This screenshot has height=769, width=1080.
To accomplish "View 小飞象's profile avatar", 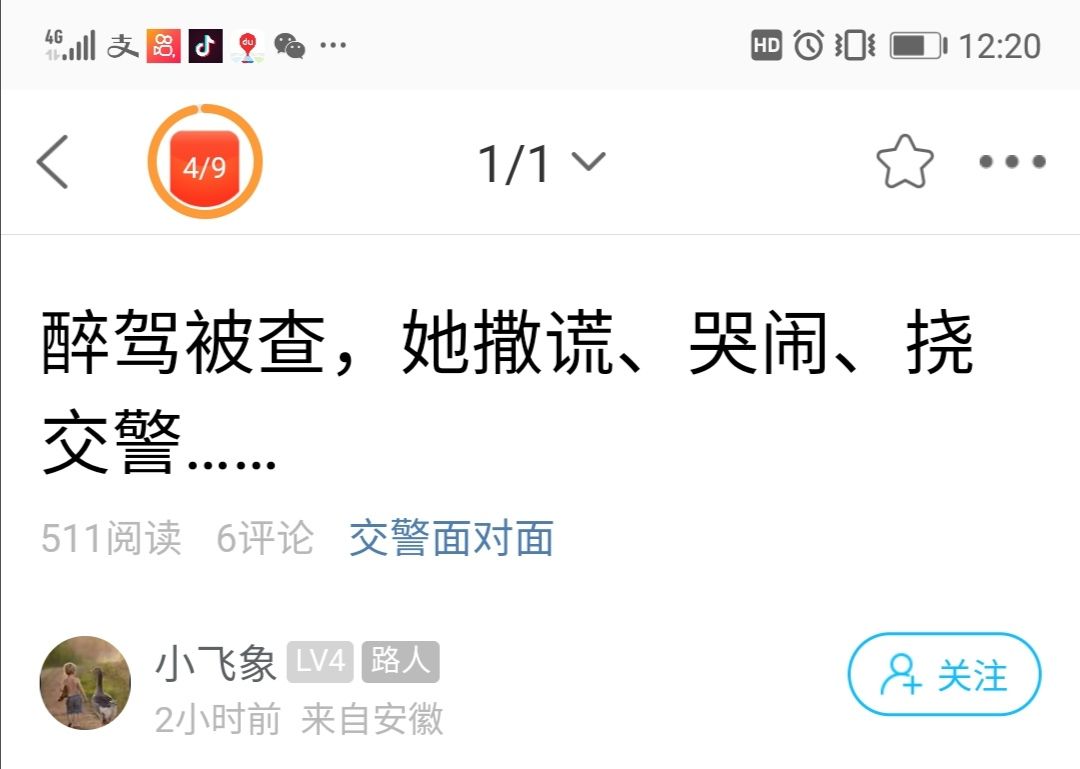I will pyautogui.click(x=85, y=682).
